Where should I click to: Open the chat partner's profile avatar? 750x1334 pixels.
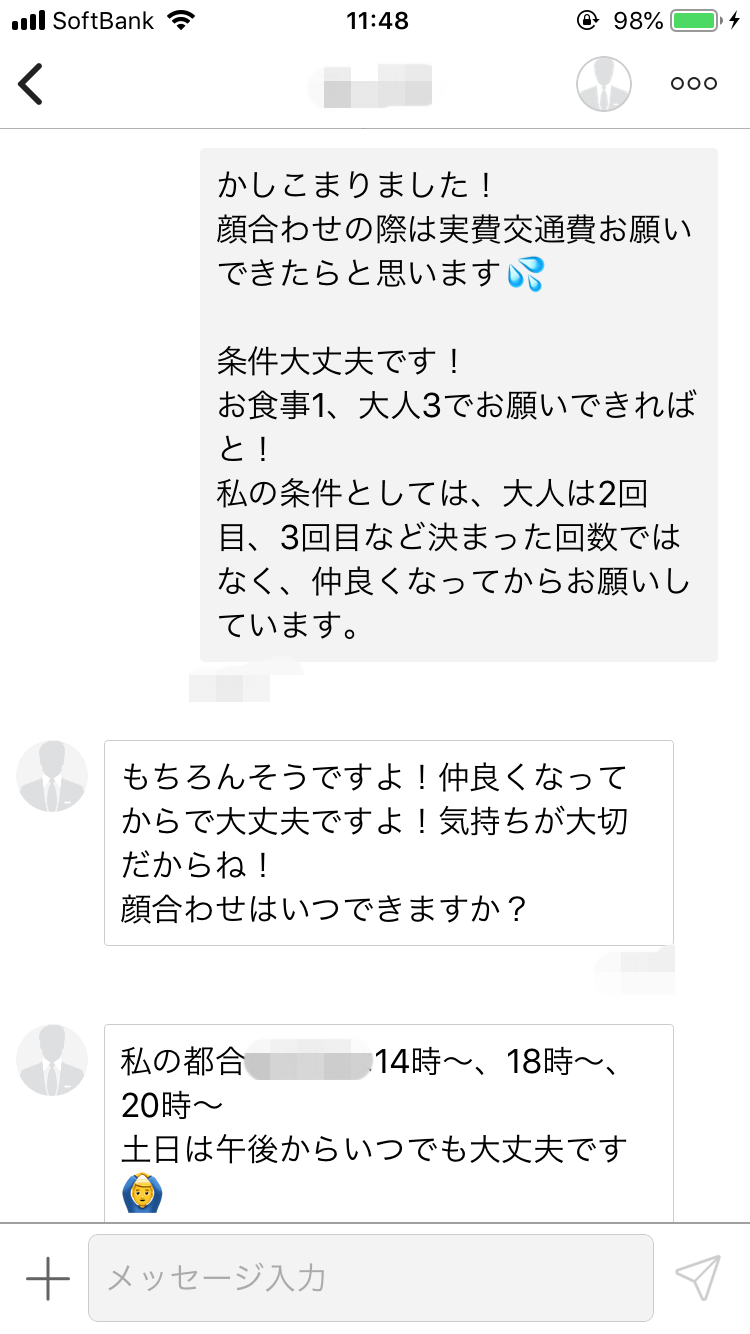604,83
